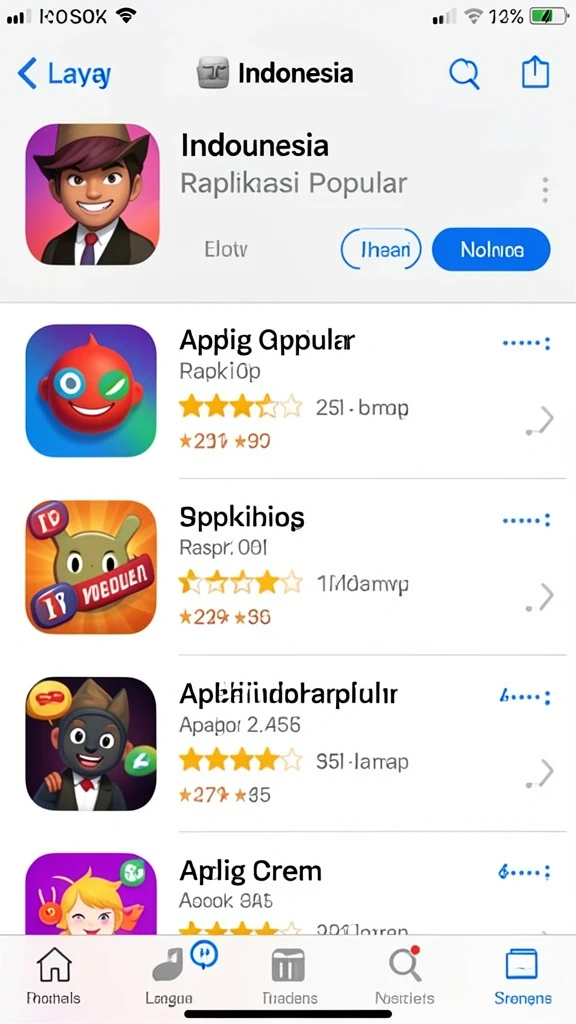This screenshot has width=576, height=1024.
Task: Open the search magnifier in the top bar
Action: pyautogui.click(x=464, y=73)
